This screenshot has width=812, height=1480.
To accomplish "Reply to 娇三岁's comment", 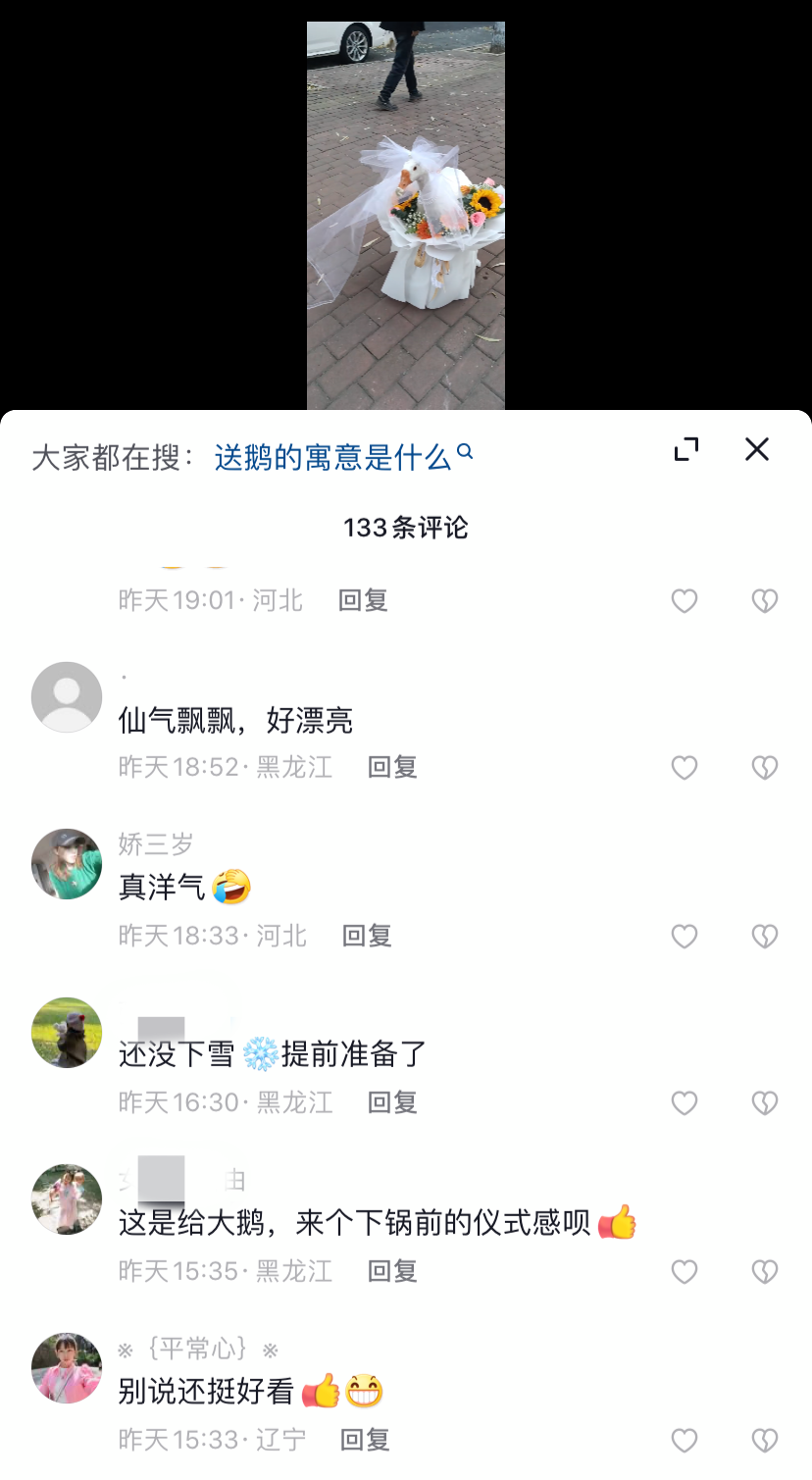I will (367, 936).
